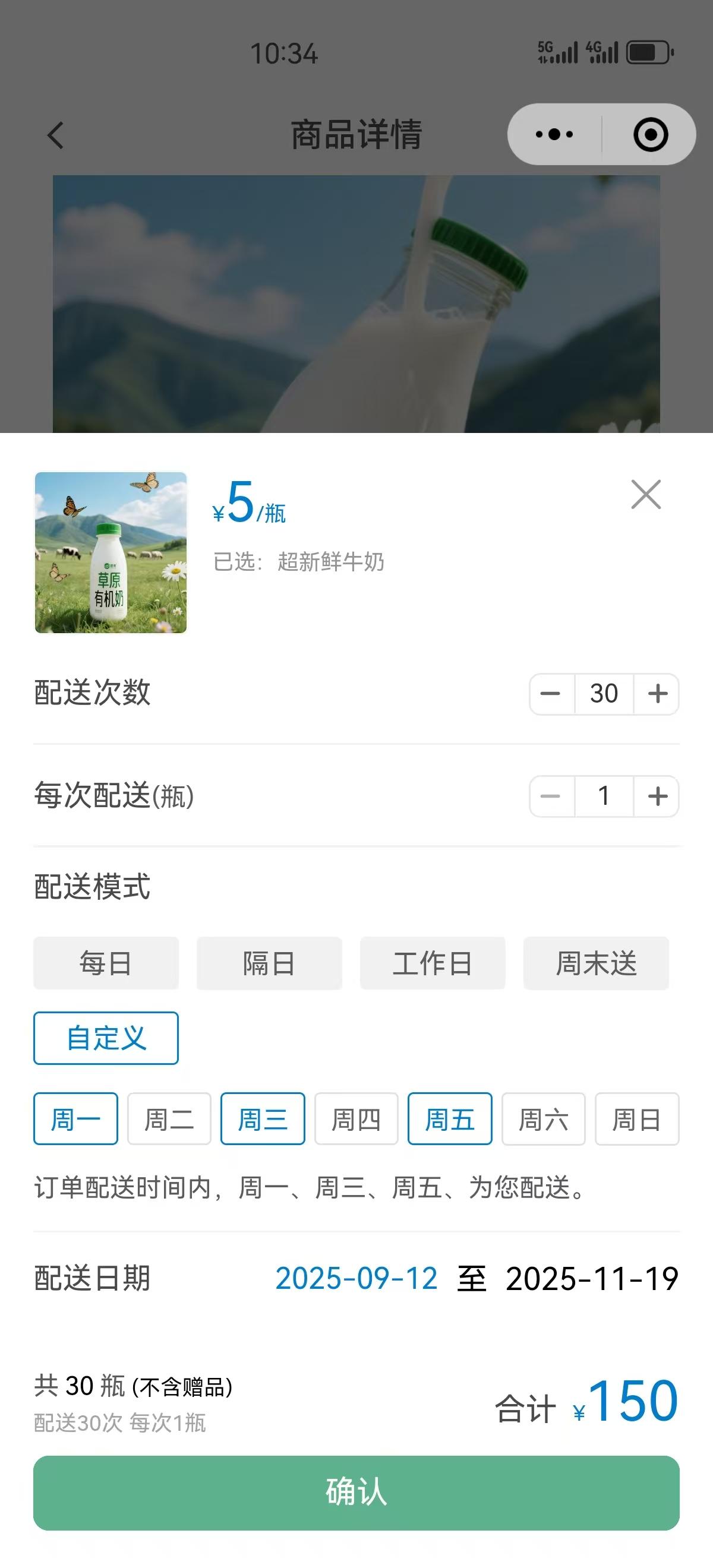
Task: Close the product options sheet
Action: (x=645, y=494)
